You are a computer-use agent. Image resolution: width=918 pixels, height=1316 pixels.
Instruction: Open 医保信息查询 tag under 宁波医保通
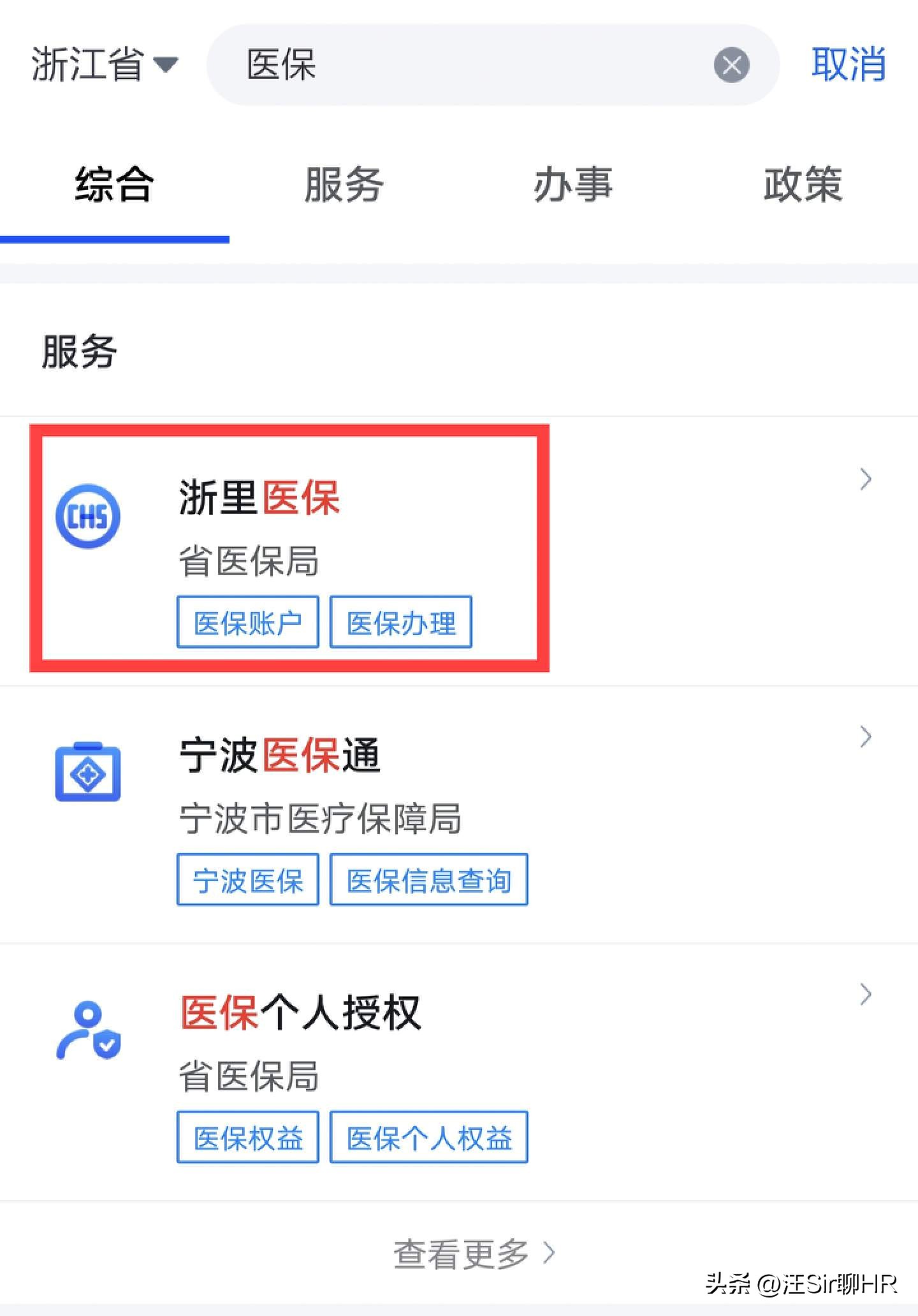tap(428, 881)
